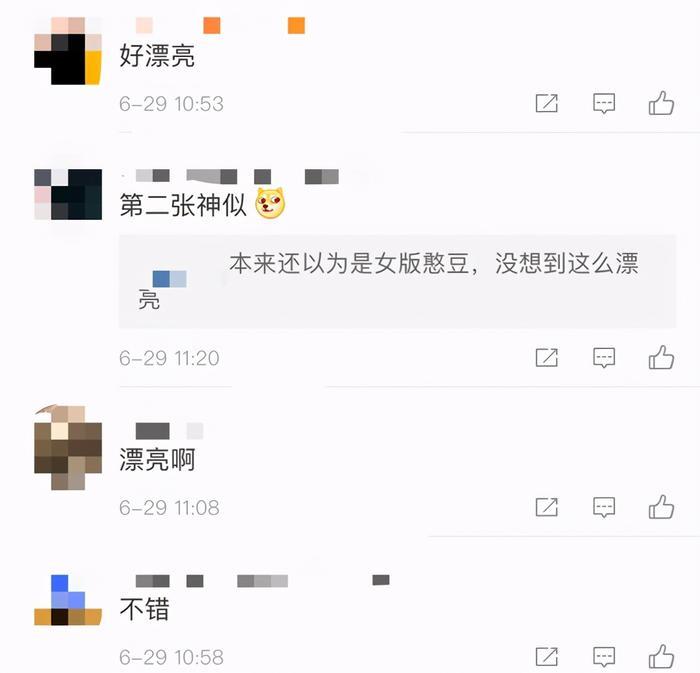Repost the comment '不错'
The height and width of the screenshot is (673, 700).
pyautogui.click(x=547, y=657)
